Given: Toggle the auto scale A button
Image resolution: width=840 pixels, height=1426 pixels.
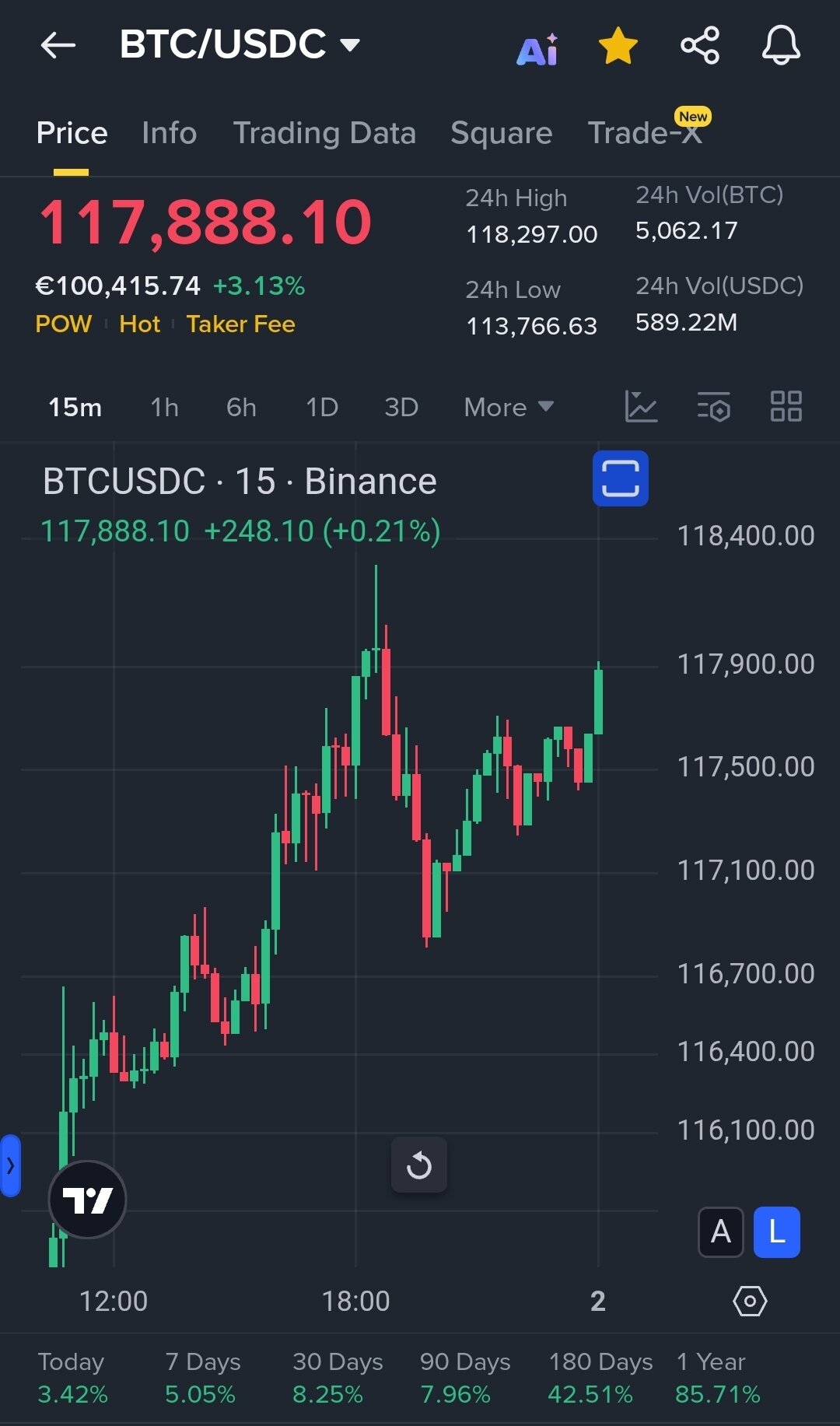Looking at the screenshot, I should (x=721, y=1232).
